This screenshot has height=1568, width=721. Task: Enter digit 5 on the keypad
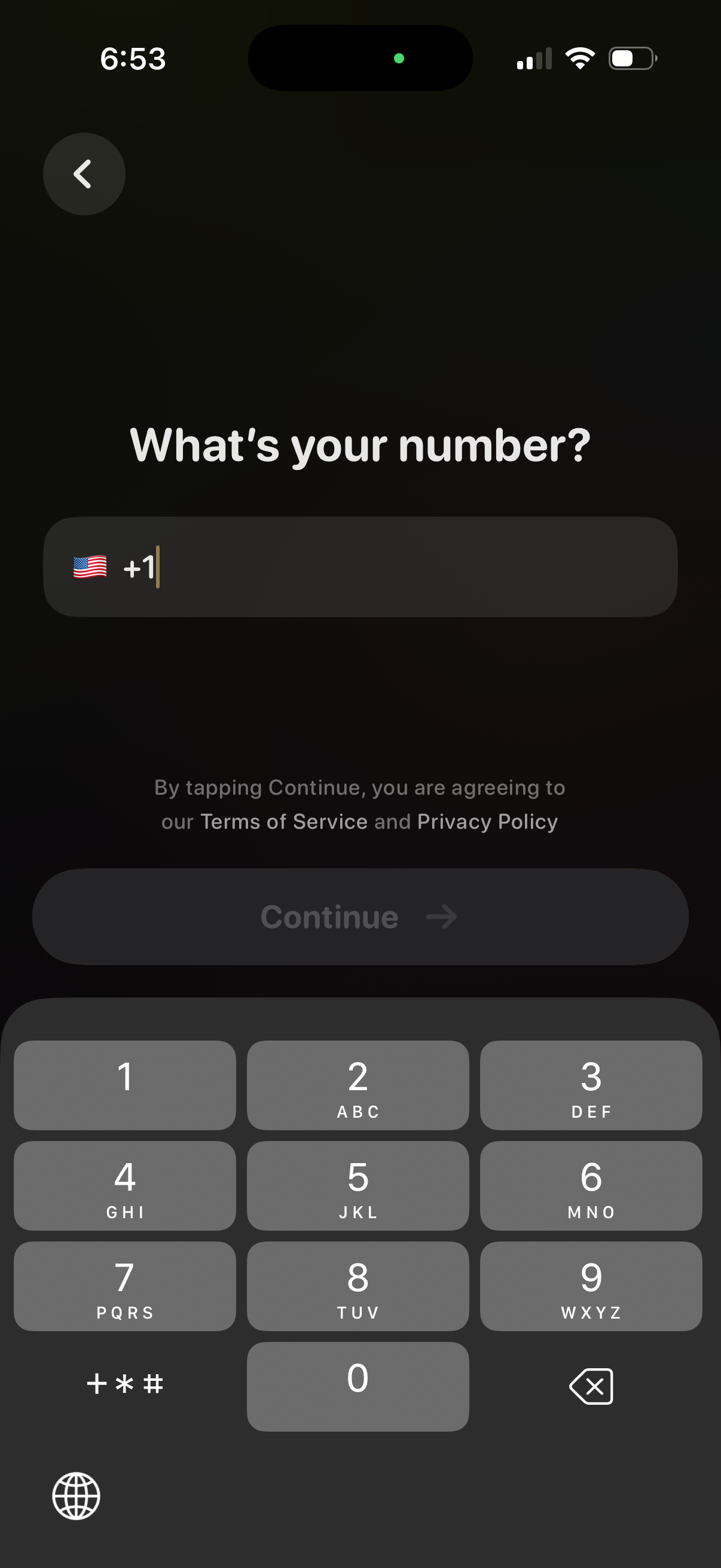(358, 1186)
